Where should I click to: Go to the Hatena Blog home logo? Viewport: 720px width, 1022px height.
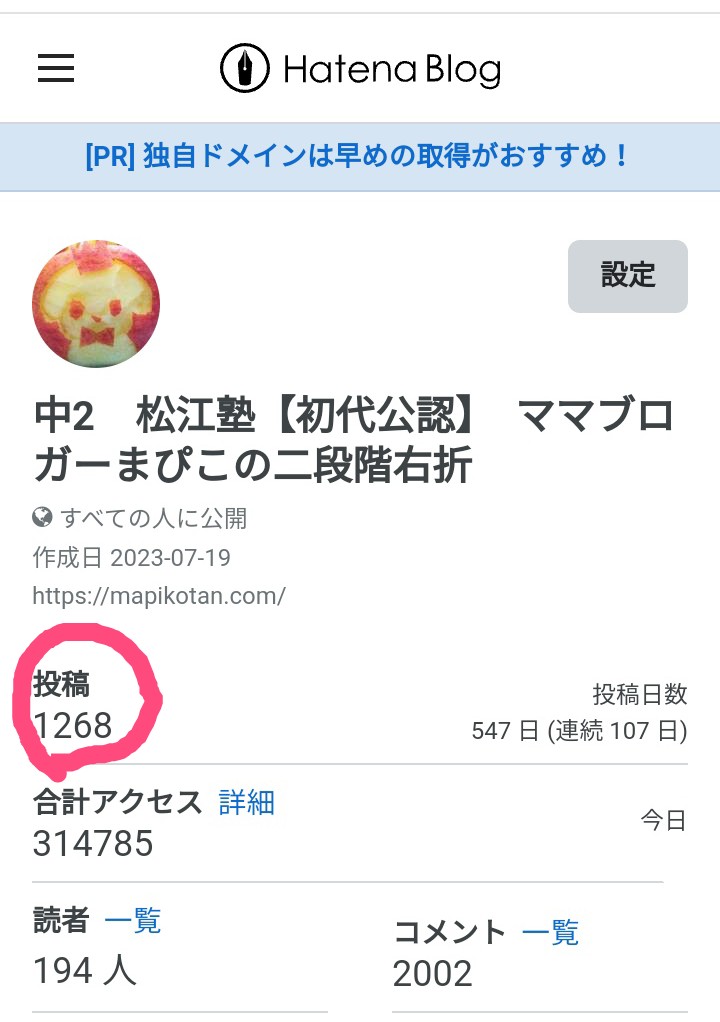click(360, 69)
